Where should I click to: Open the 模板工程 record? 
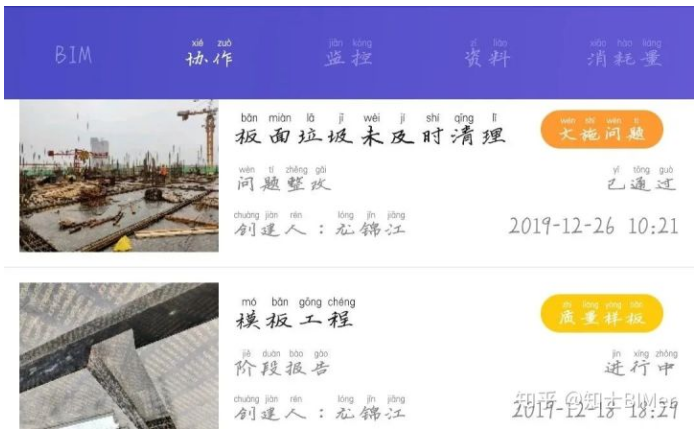click(x=295, y=320)
